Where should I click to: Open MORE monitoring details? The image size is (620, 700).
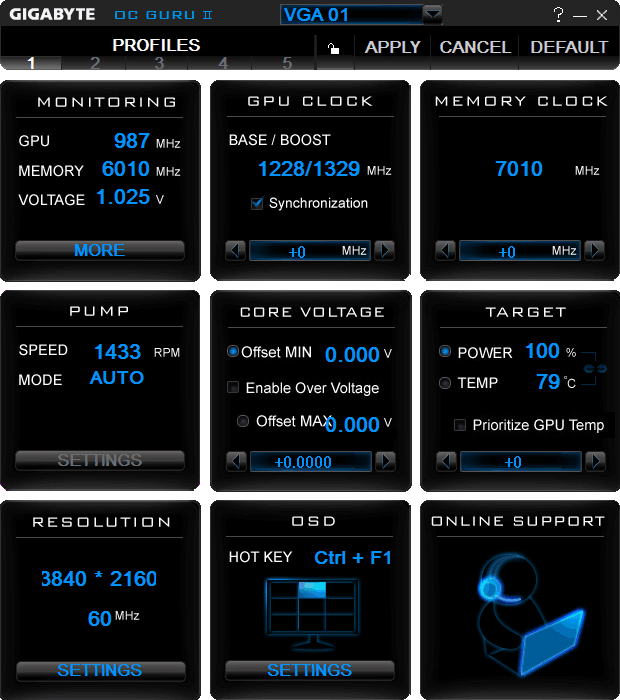click(100, 250)
